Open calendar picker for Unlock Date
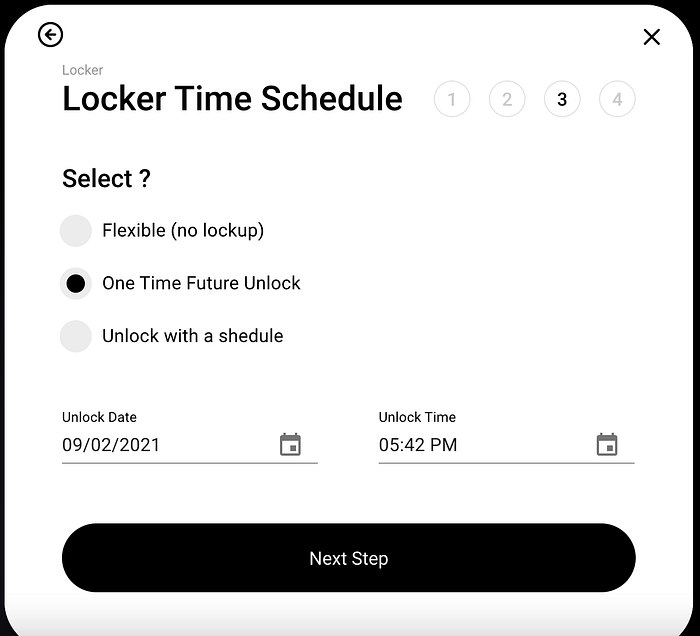The image size is (700, 636). pyautogui.click(x=290, y=445)
